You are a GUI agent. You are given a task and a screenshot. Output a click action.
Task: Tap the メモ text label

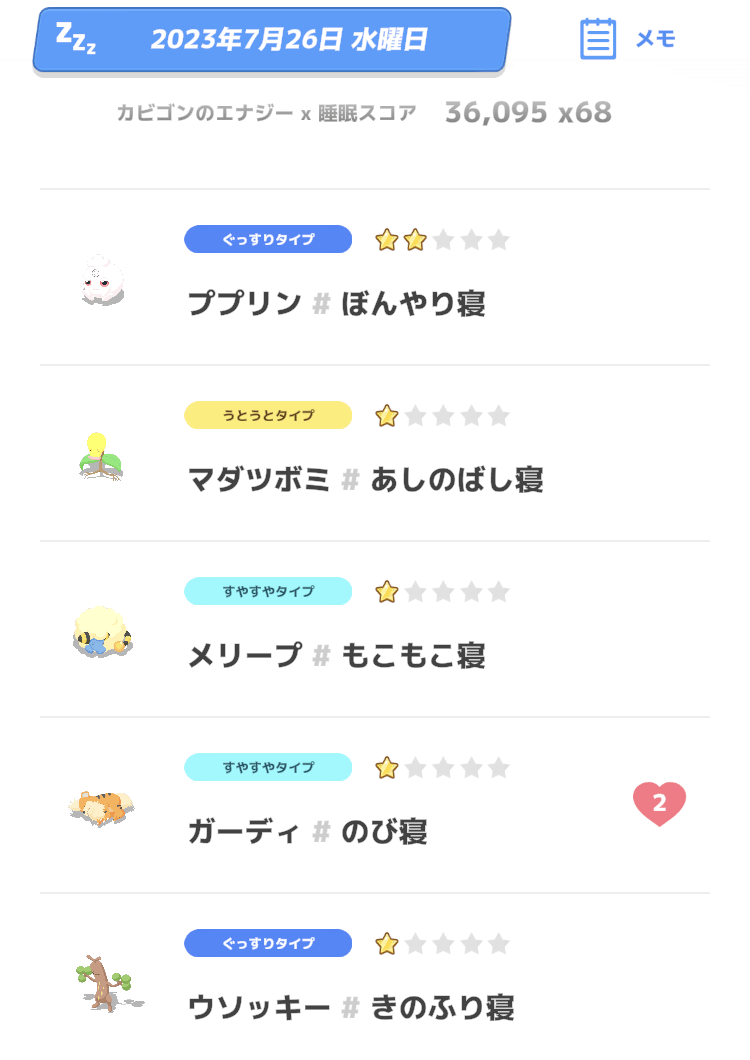tap(655, 39)
